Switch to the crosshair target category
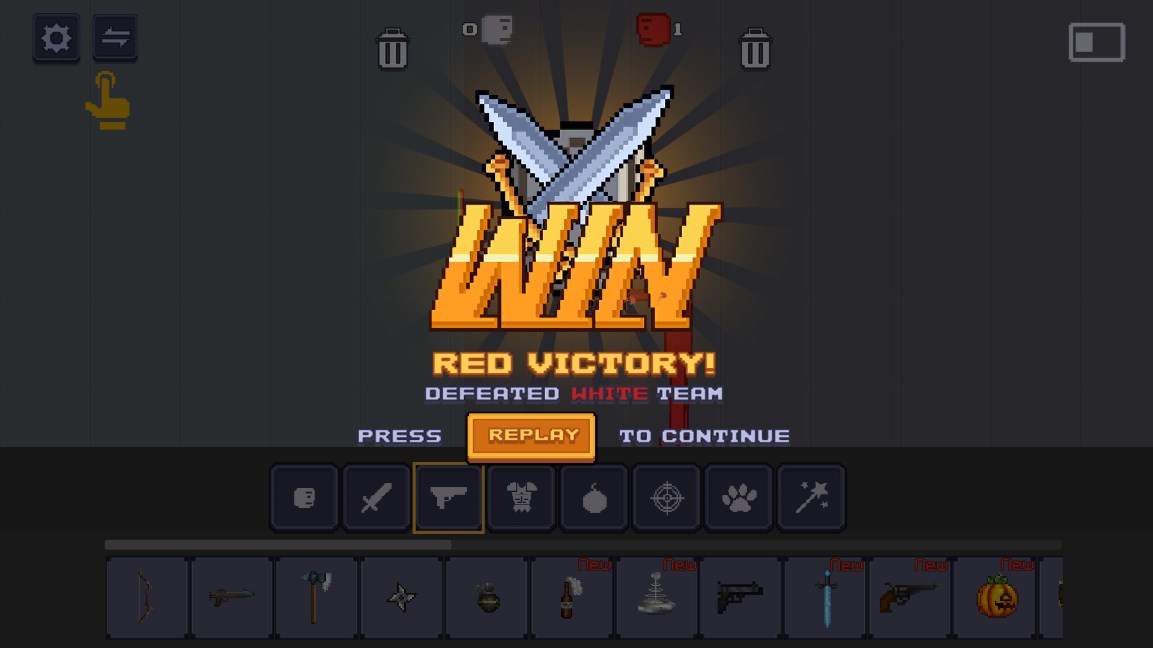The height and width of the screenshot is (648, 1153). (667, 497)
